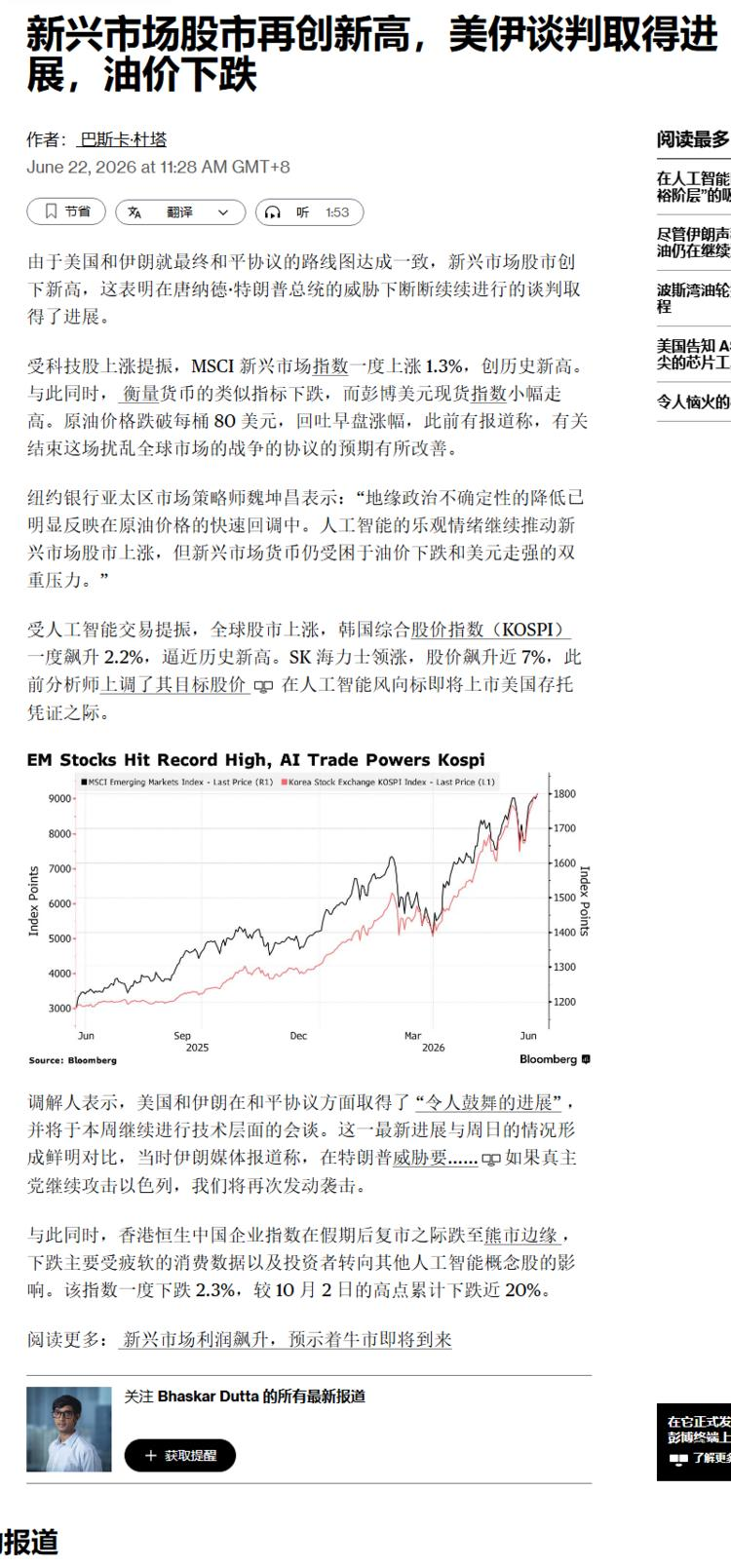Open the “令人鼓舞的进展” link

coord(488,1103)
